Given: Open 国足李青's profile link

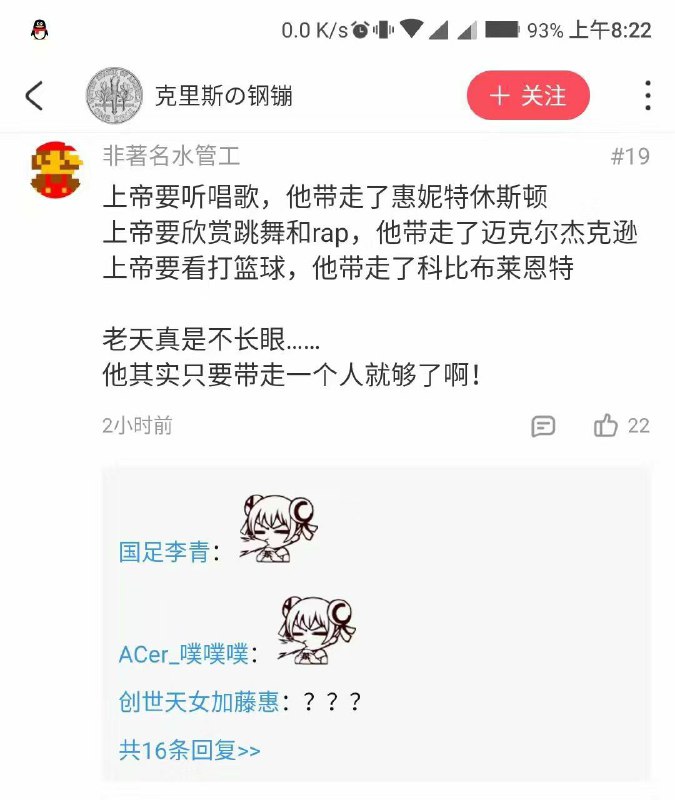Looking at the screenshot, I should pyautogui.click(x=164, y=552).
